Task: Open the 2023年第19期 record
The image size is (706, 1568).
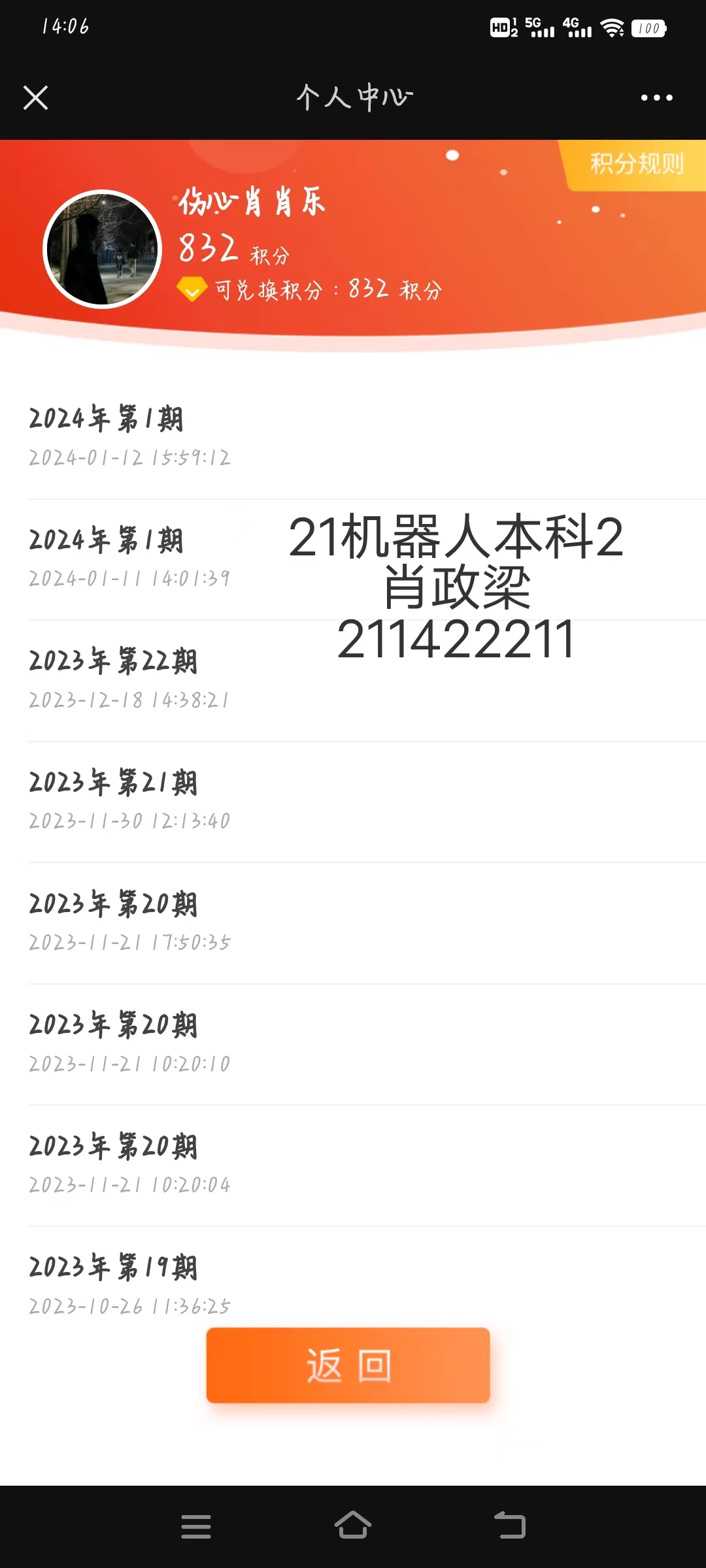Action: [x=367, y=1277]
